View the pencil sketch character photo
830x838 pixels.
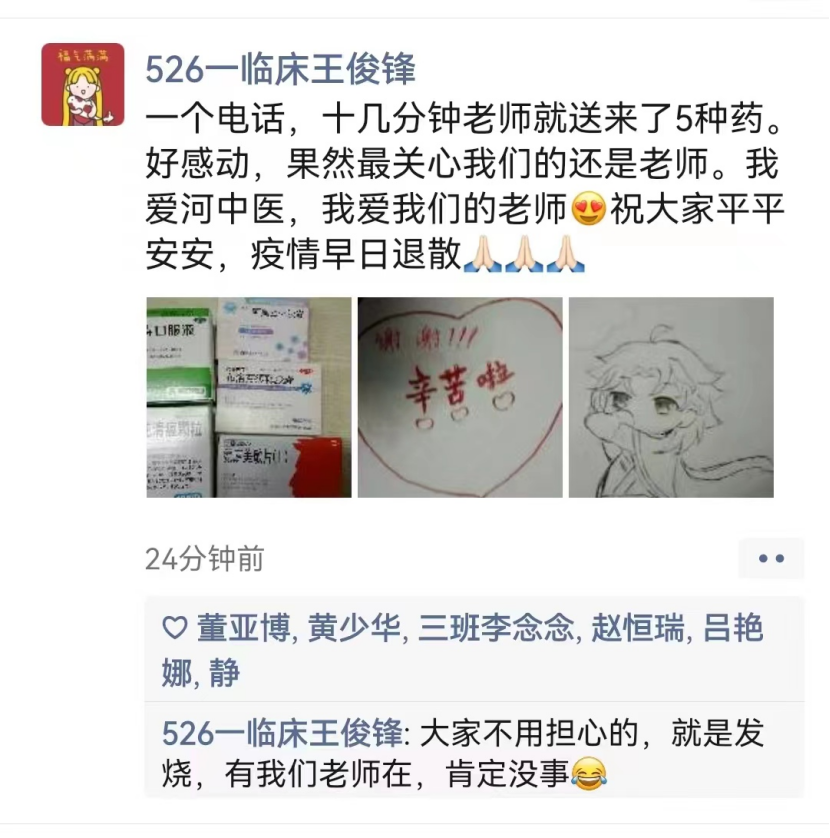coord(671,397)
